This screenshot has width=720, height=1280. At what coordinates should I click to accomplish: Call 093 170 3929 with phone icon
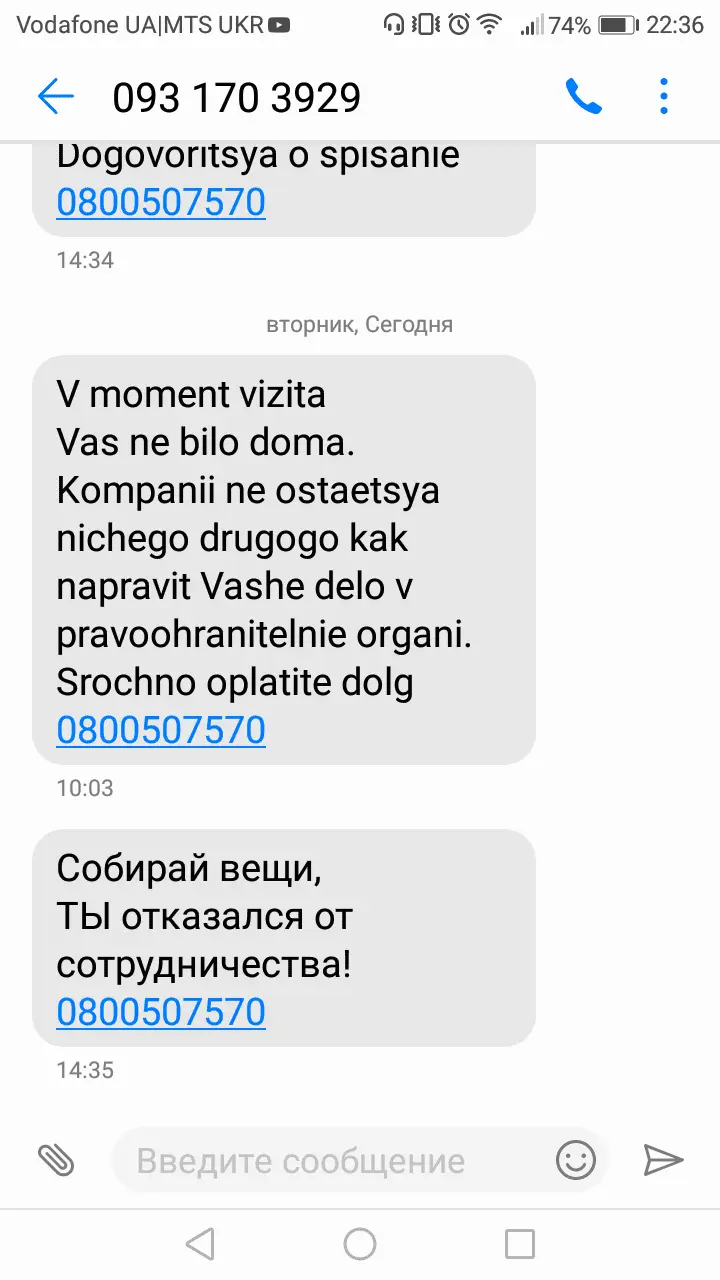[583, 97]
